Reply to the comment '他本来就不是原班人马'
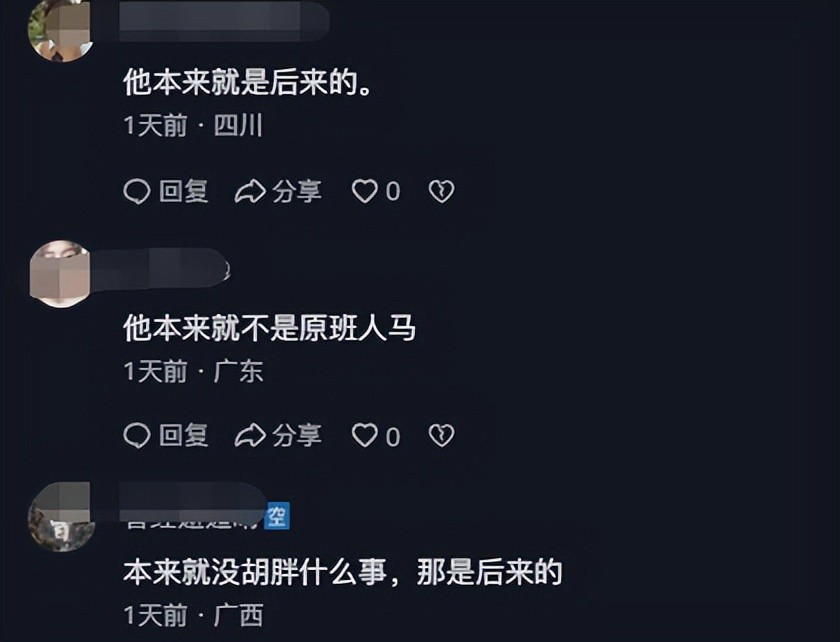840x642 pixels. [166, 435]
